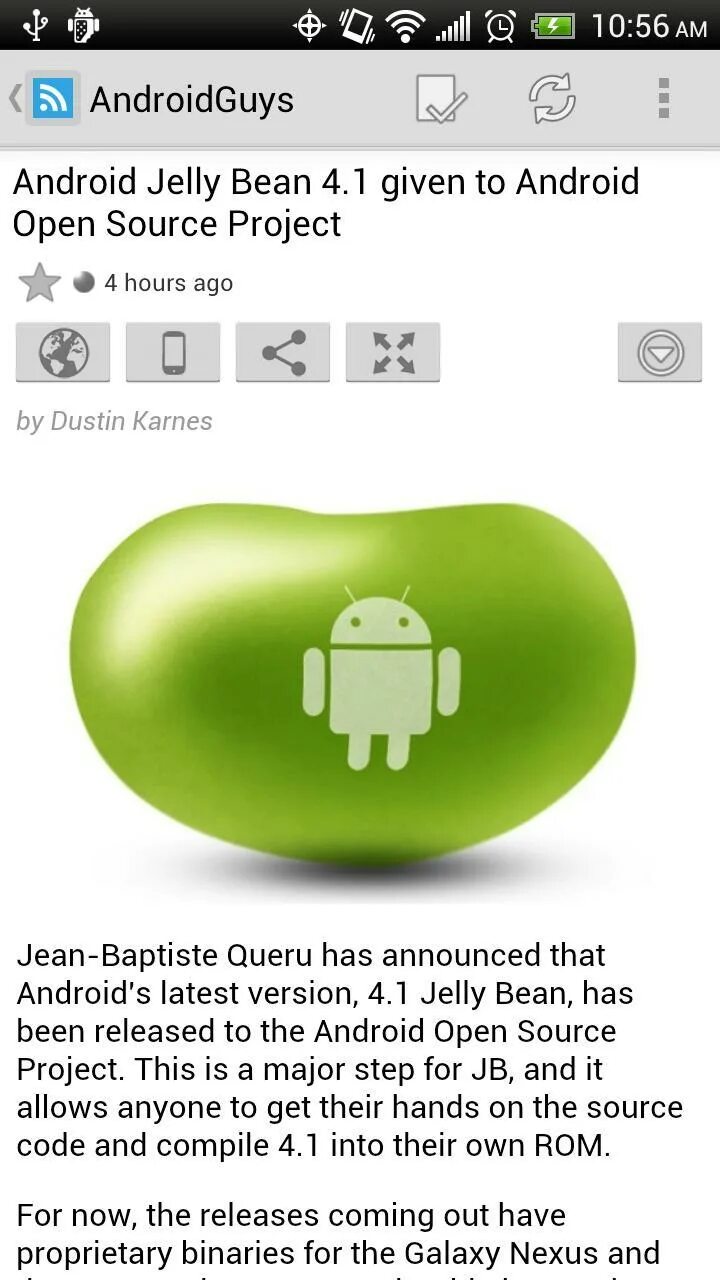Star this Jelly Bean article
The height and width of the screenshot is (1280, 720).
pyautogui.click(x=39, y=283)
